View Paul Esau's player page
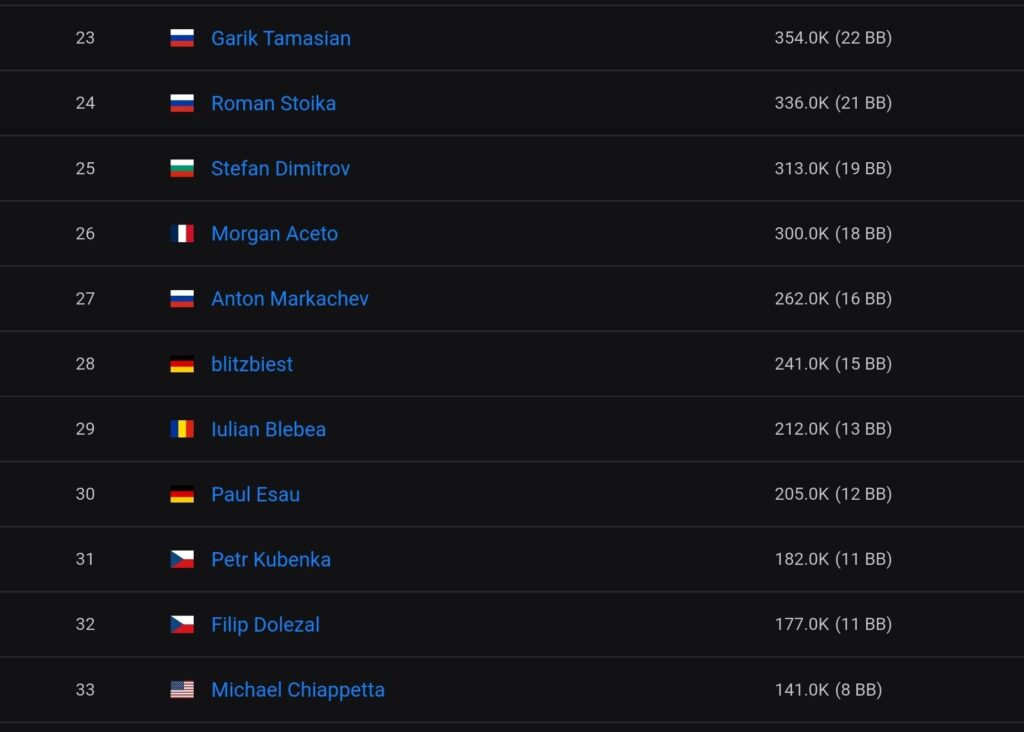The image size is (1024, 732). (x=255, y=494)
